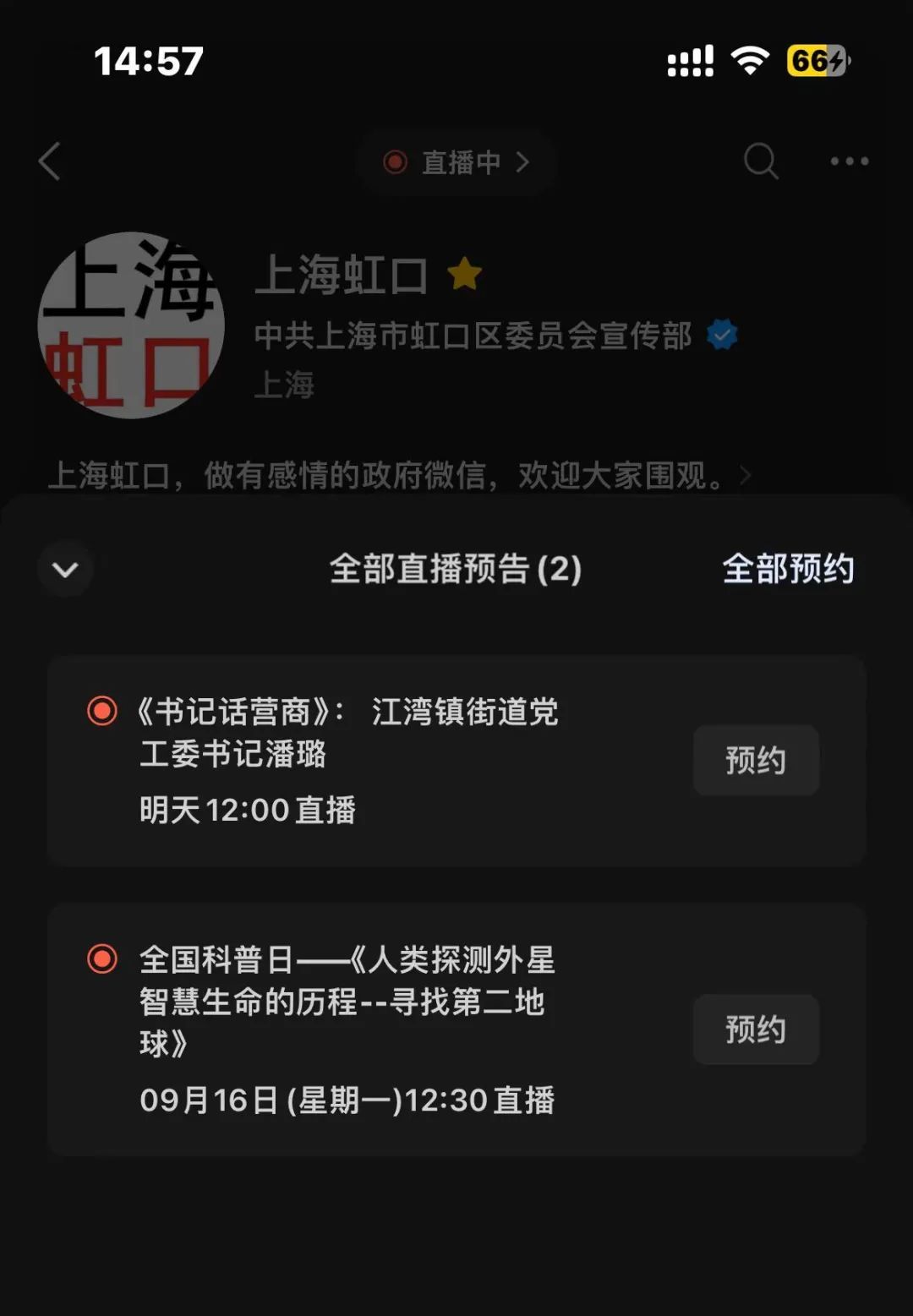This screenshot has width=913, height=1316.
Task: Open the three-dot overflow menu
Action: pos(849,161)
